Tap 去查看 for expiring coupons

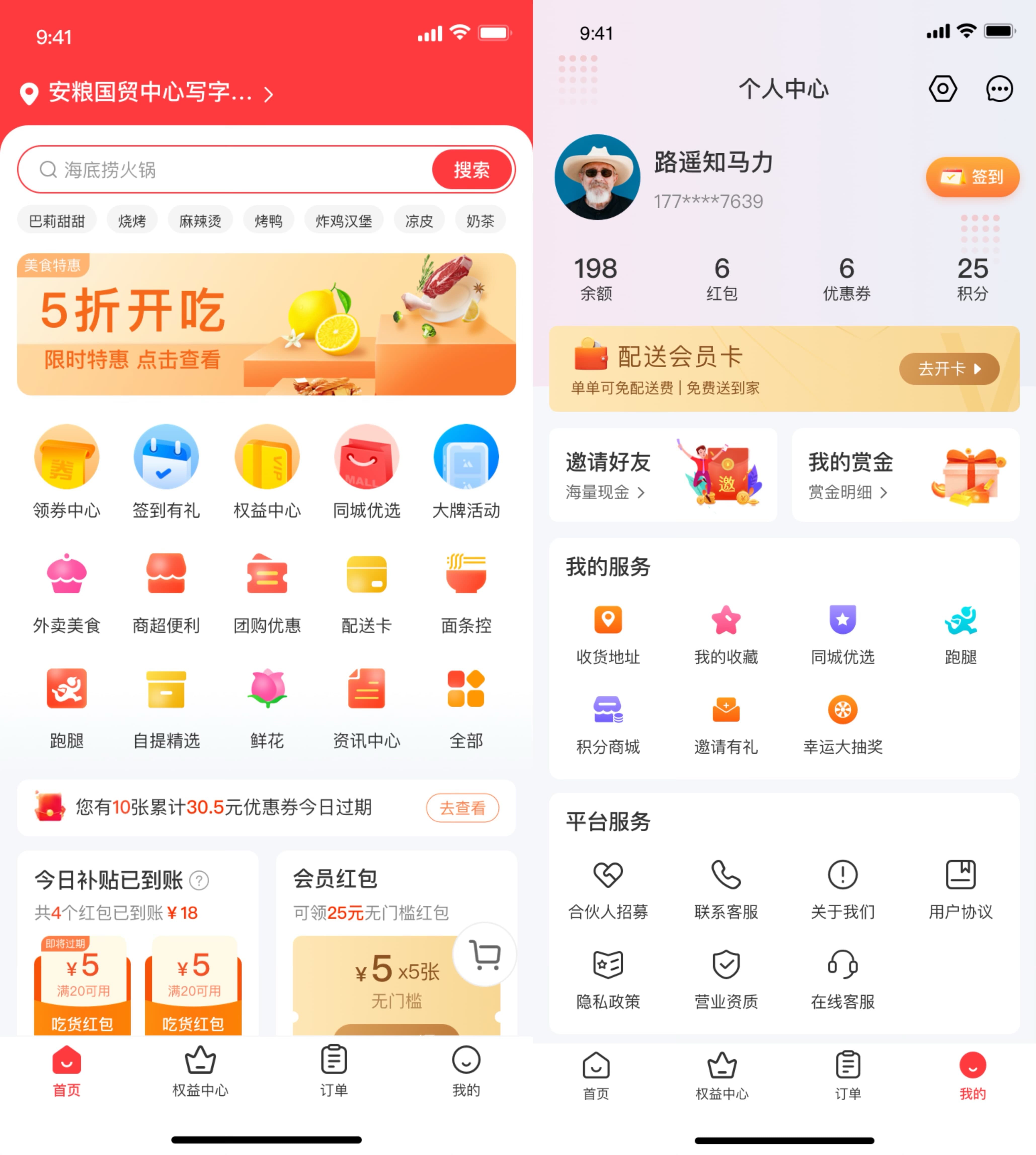point(462,807)
